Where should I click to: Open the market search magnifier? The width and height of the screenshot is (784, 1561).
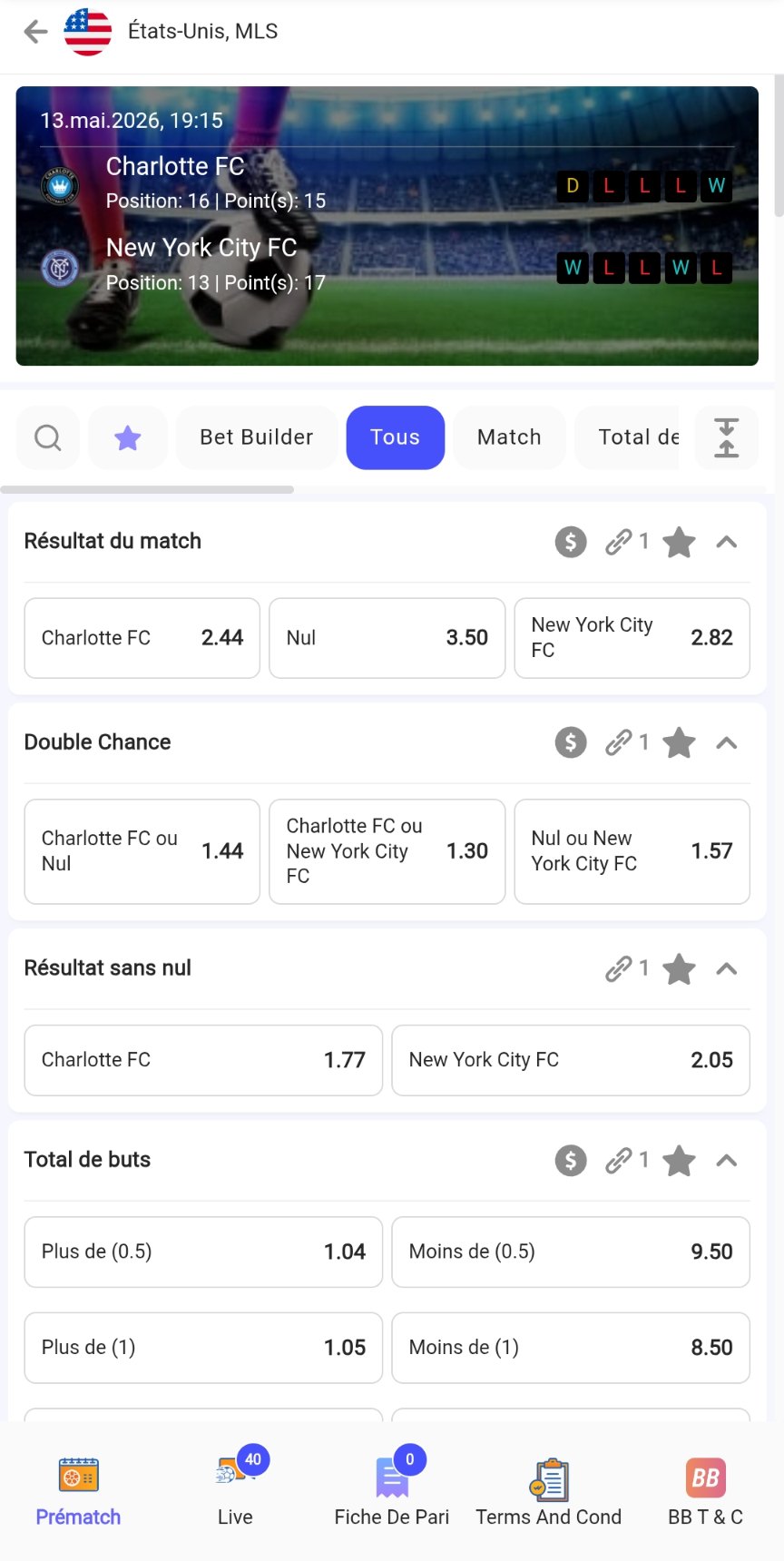(48, 437)
